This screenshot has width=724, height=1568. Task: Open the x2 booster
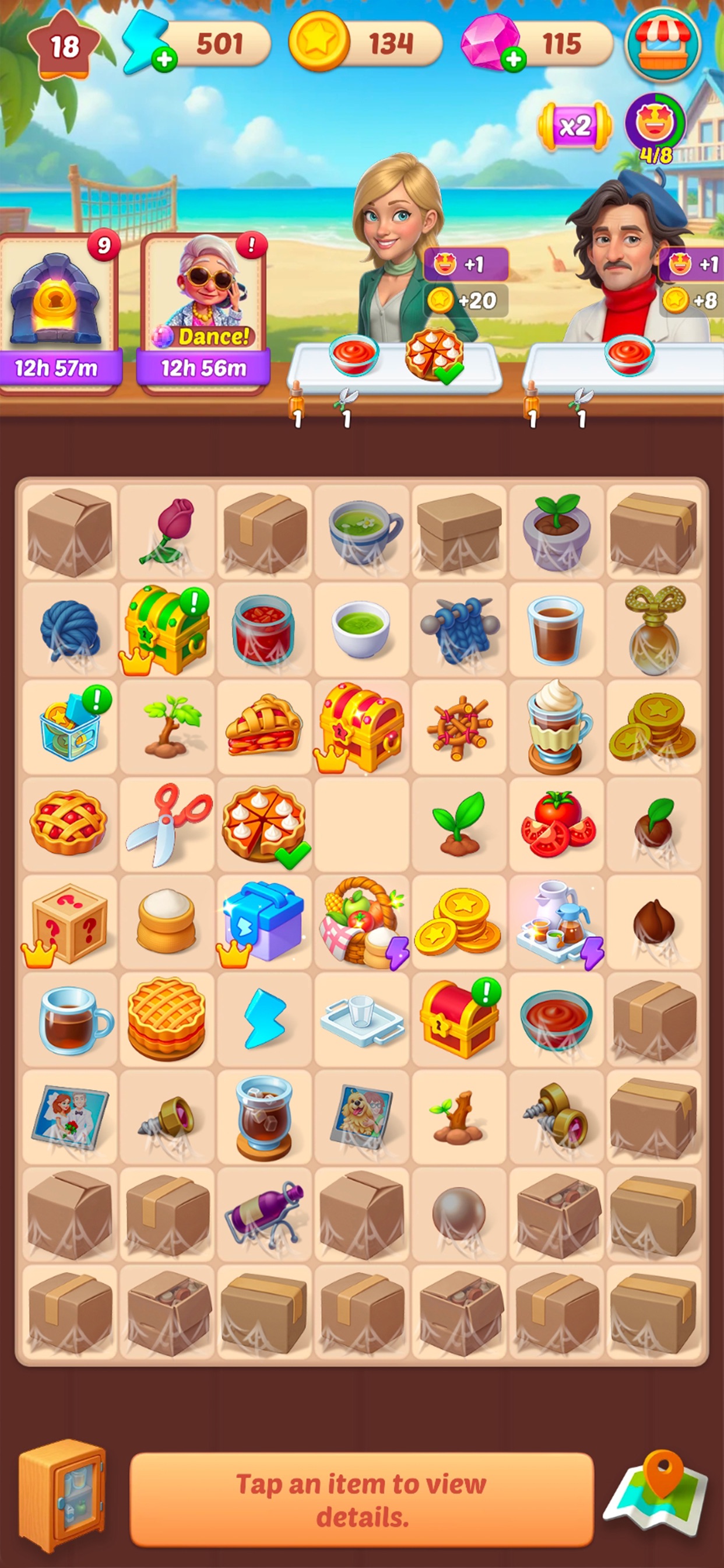click(574, 126)
